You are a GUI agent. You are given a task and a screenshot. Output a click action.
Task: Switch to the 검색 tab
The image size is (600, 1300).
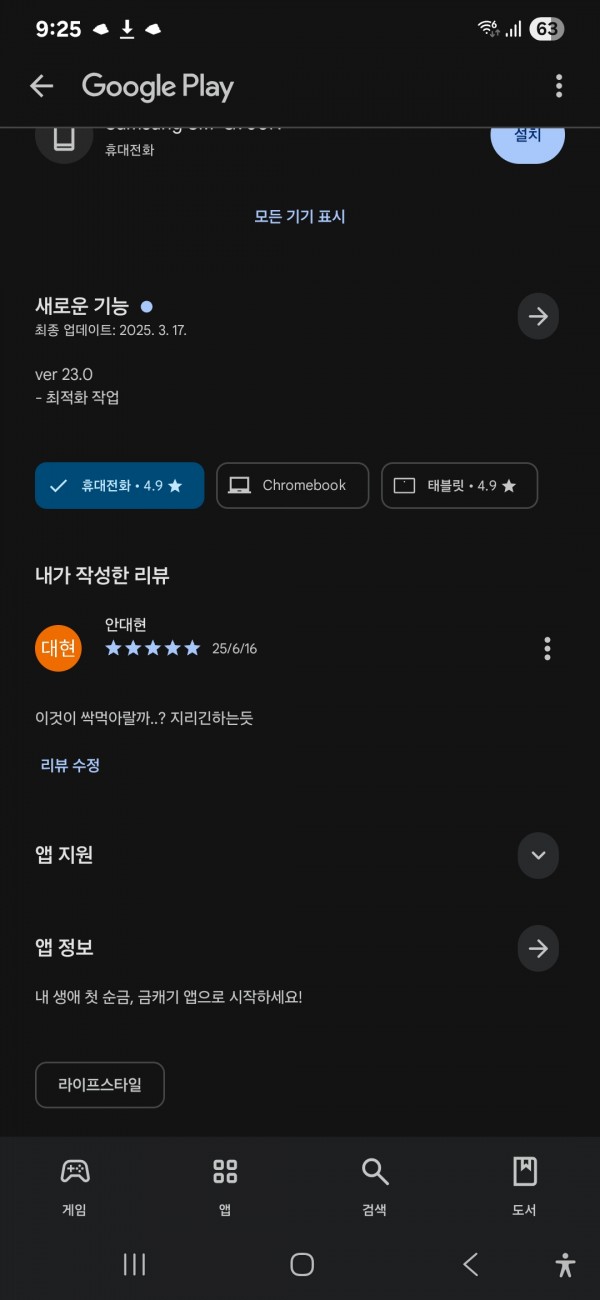pos(375,1186)
